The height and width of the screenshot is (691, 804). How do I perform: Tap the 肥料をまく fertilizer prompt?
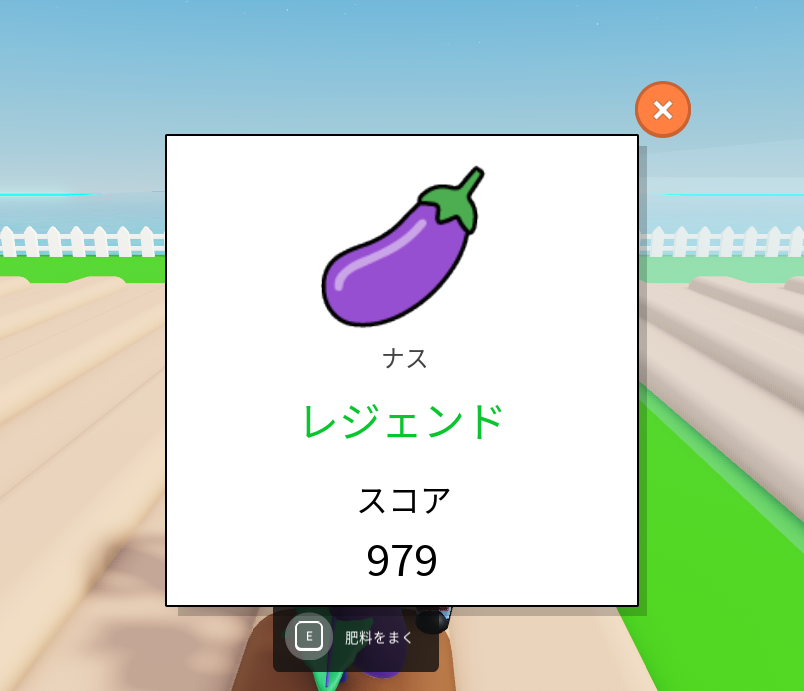pyautogui.click(x=356, y=637)
